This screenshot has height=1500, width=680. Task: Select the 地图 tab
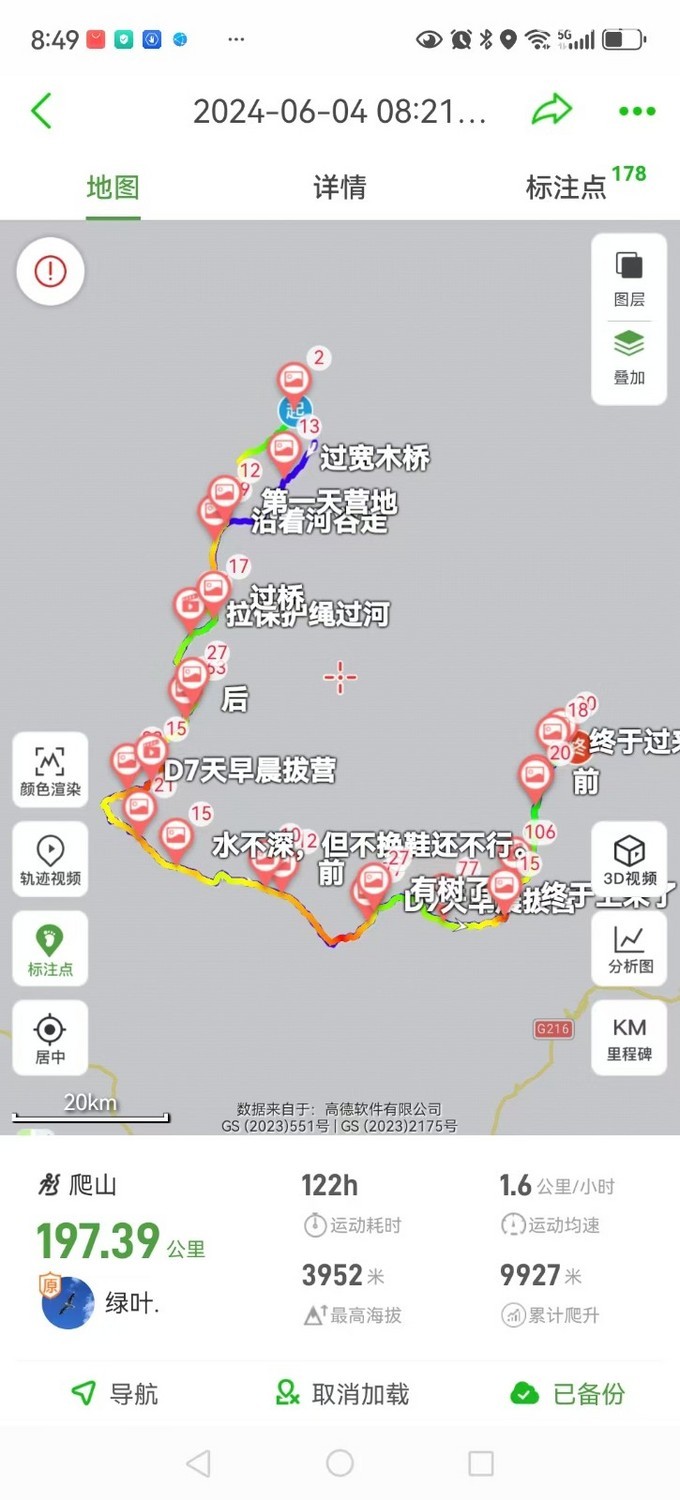(x=112, y=187)
